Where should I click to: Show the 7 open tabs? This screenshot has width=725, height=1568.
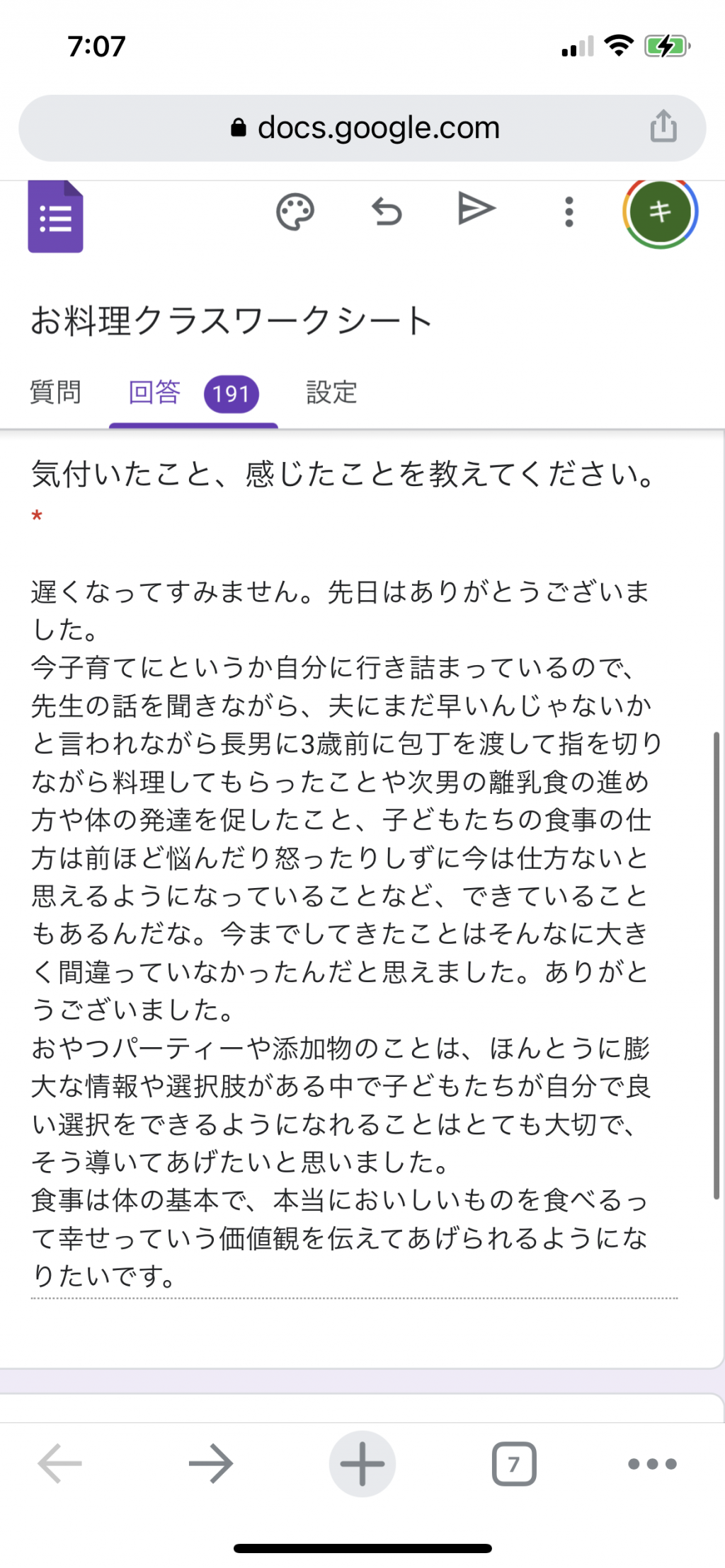coord(514,1463)
